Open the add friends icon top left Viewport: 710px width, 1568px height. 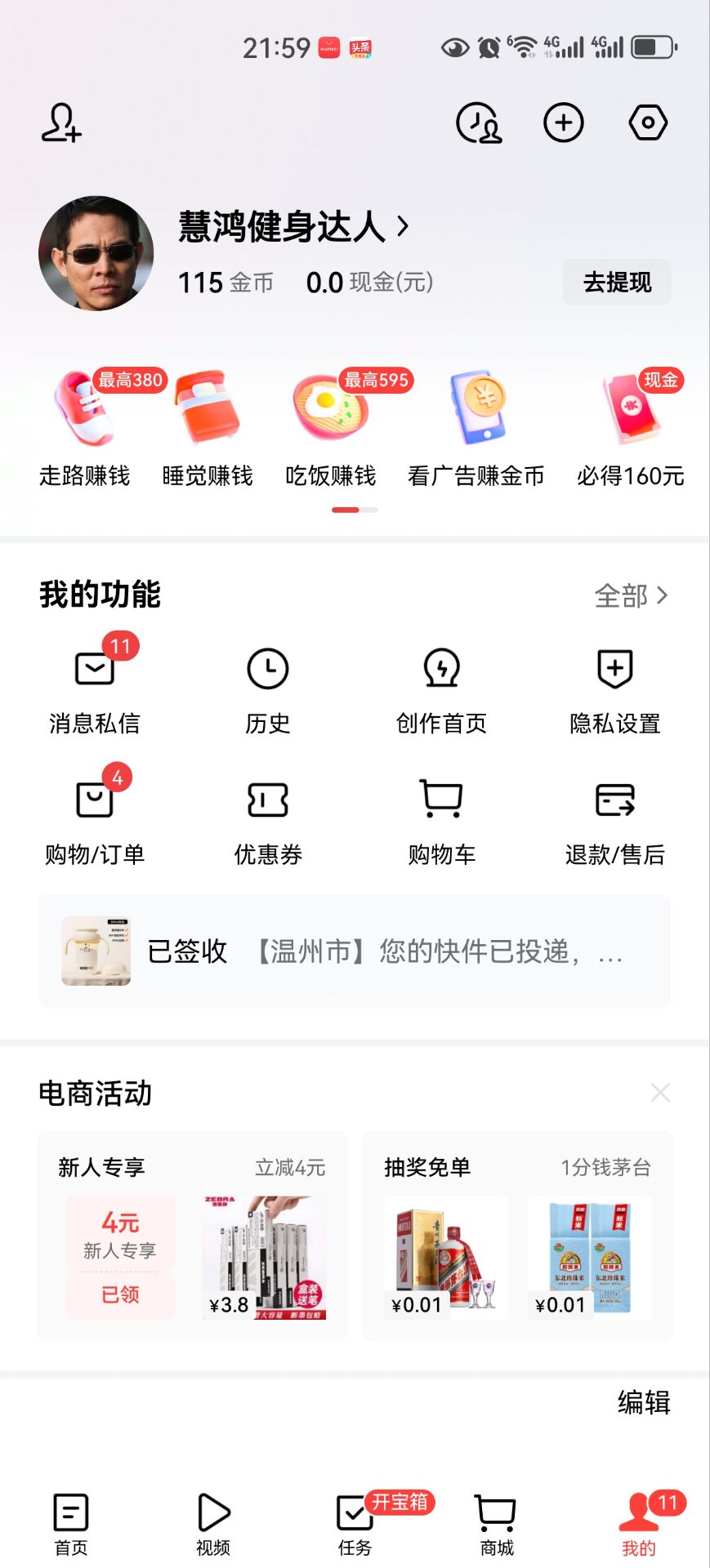click(x=61, y=122)
